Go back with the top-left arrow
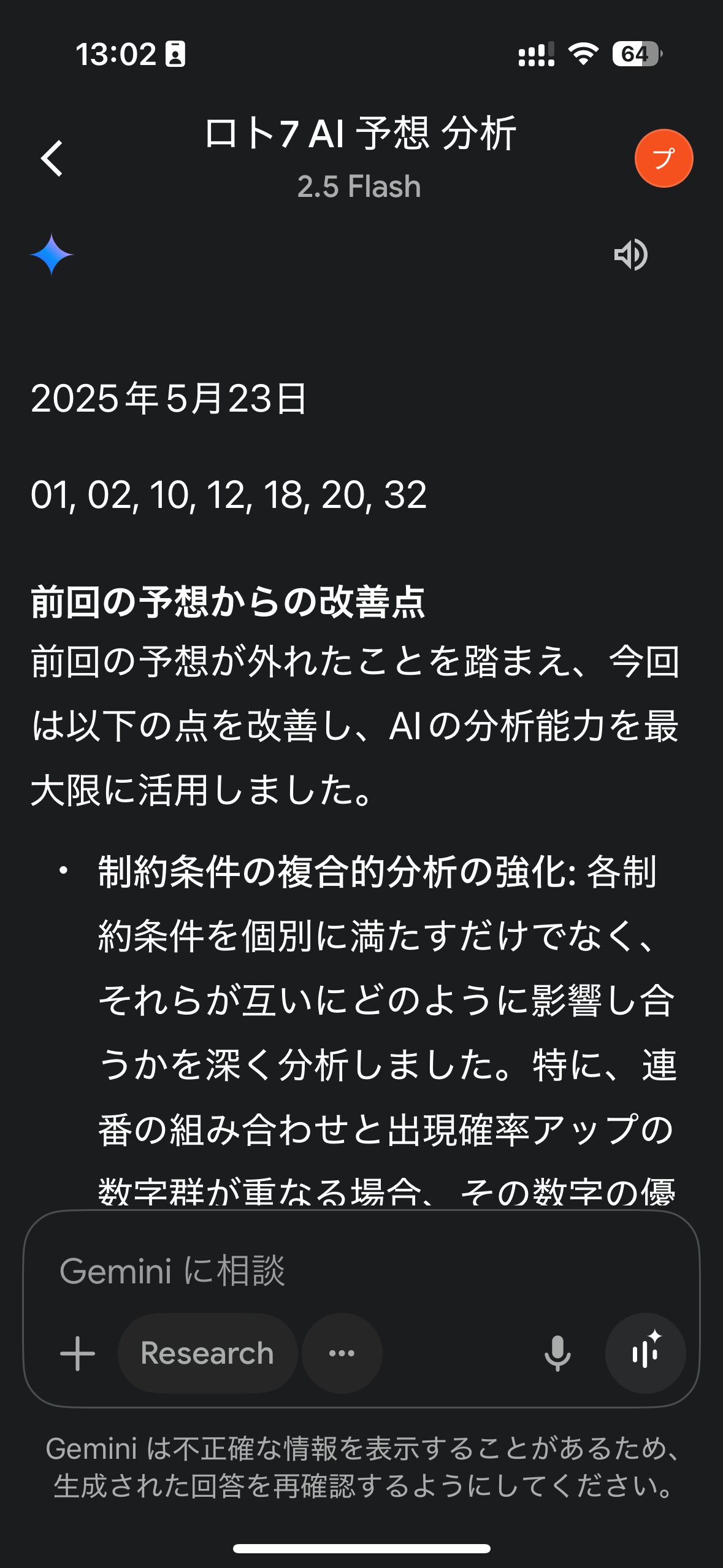The height and width of the screenshot is (1568, 723). coord(53,158)
